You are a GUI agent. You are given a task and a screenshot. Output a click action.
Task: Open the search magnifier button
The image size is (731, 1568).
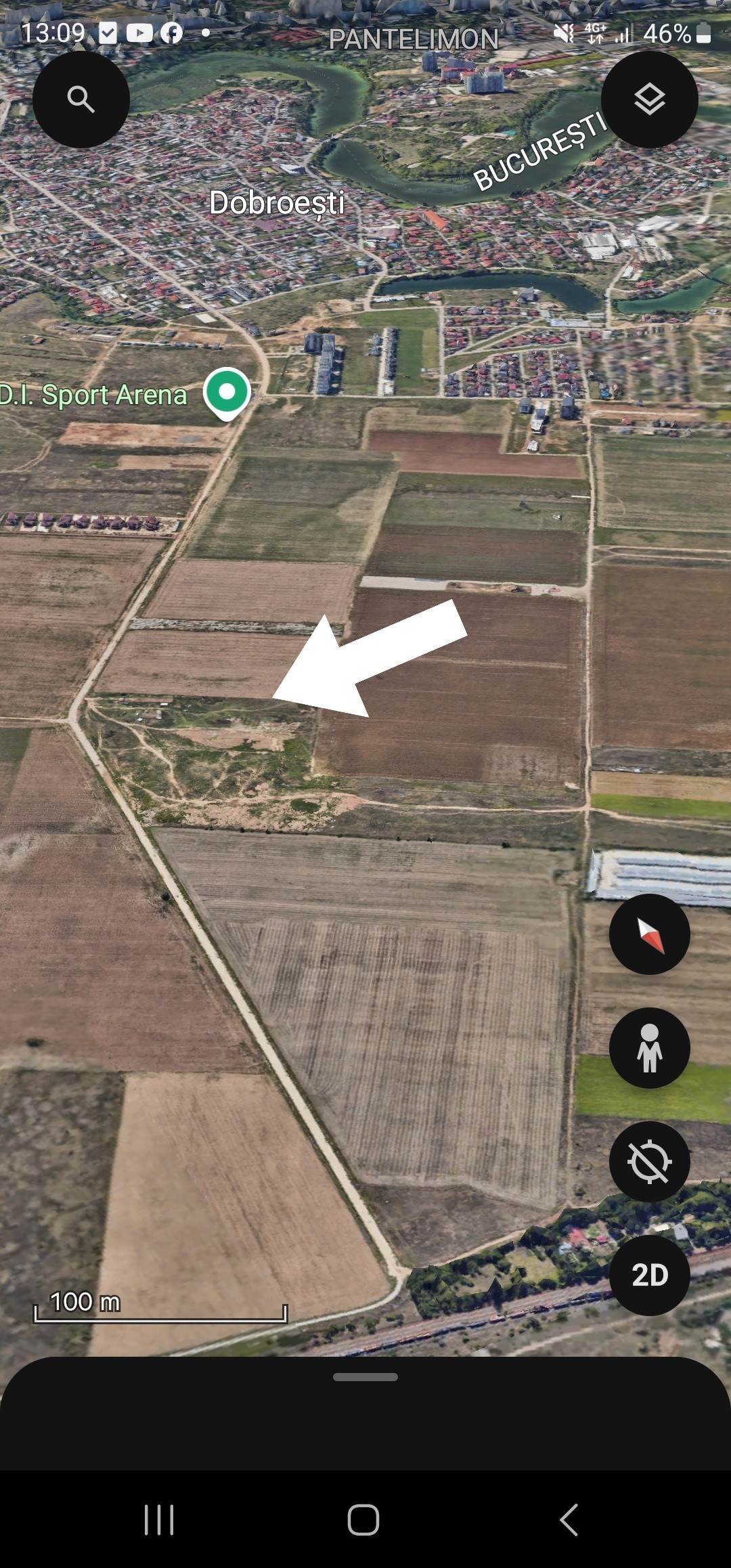pos(81,100)
